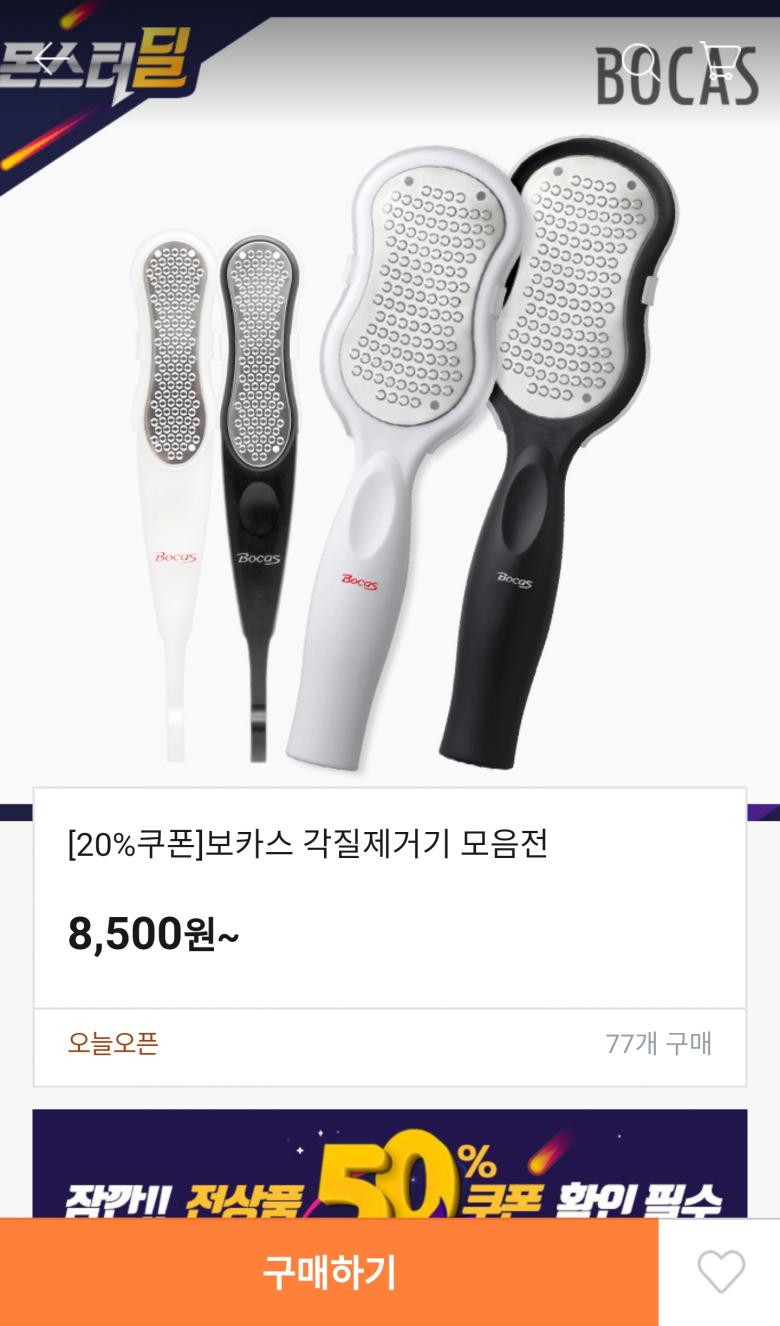Open the shopping cart
This screenshot has height=1326, width=780.
pyautogui.click(x=718, y=62)
